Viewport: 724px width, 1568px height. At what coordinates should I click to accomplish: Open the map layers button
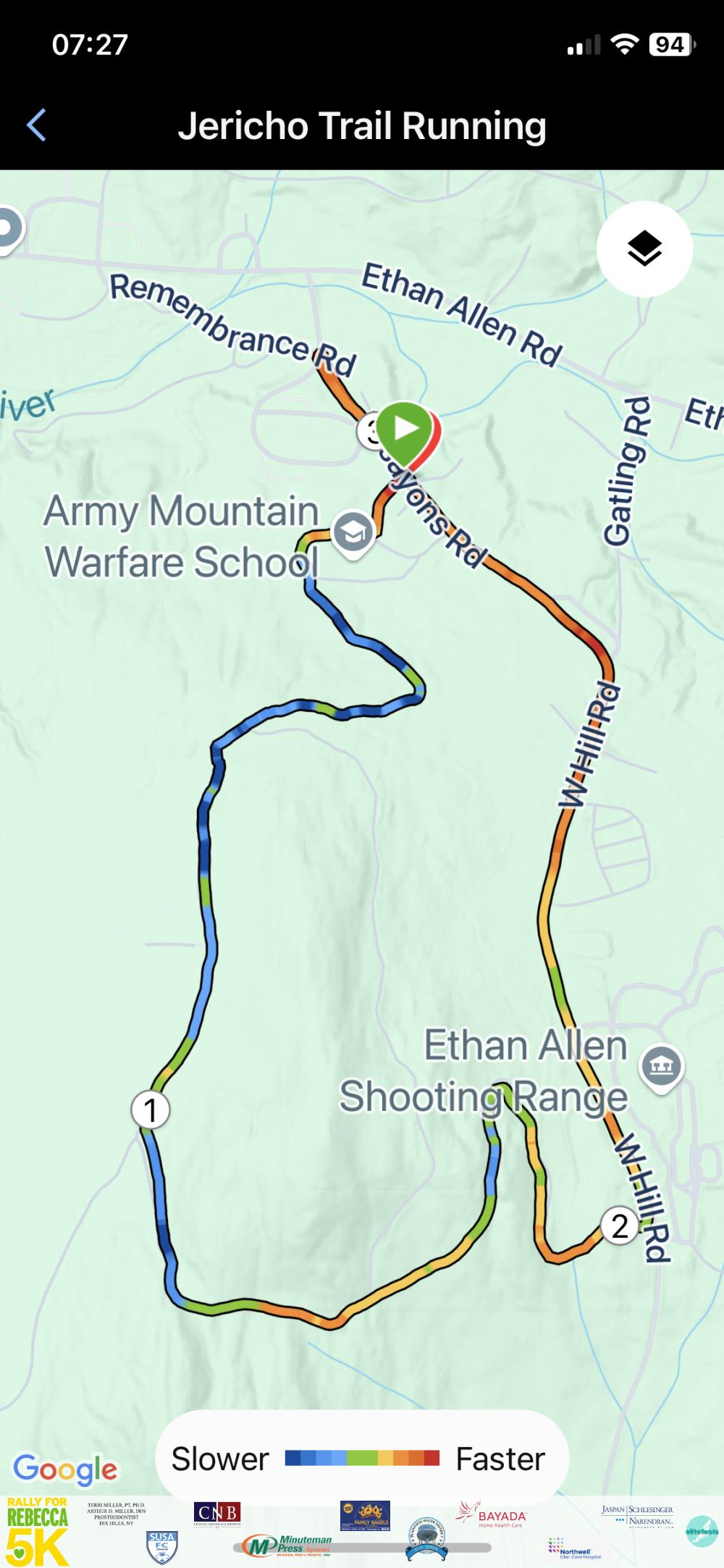pyautogui.click(x=644, y=249)
